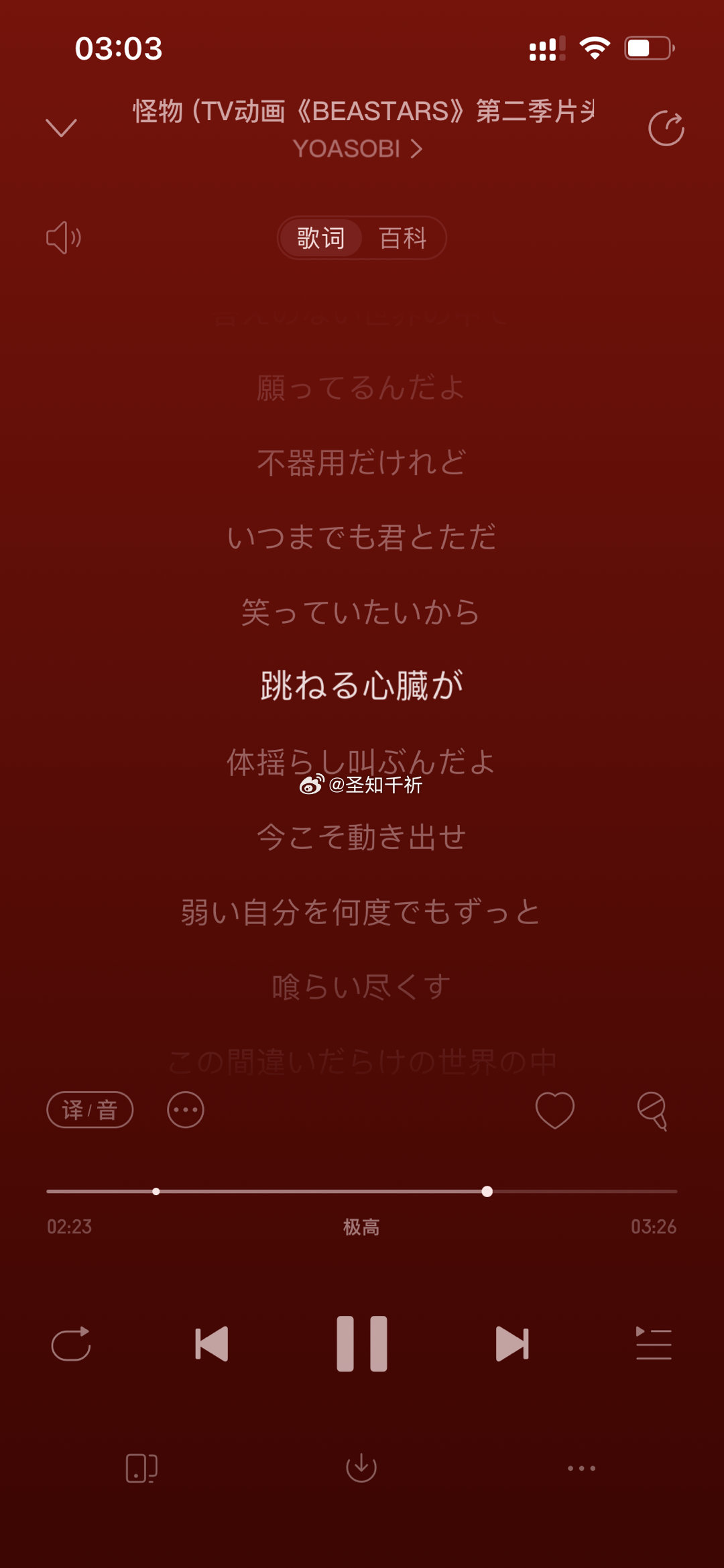Viewport: 724px width, 1568px height.
Task: Pause the song
Action: (362, 1343)
